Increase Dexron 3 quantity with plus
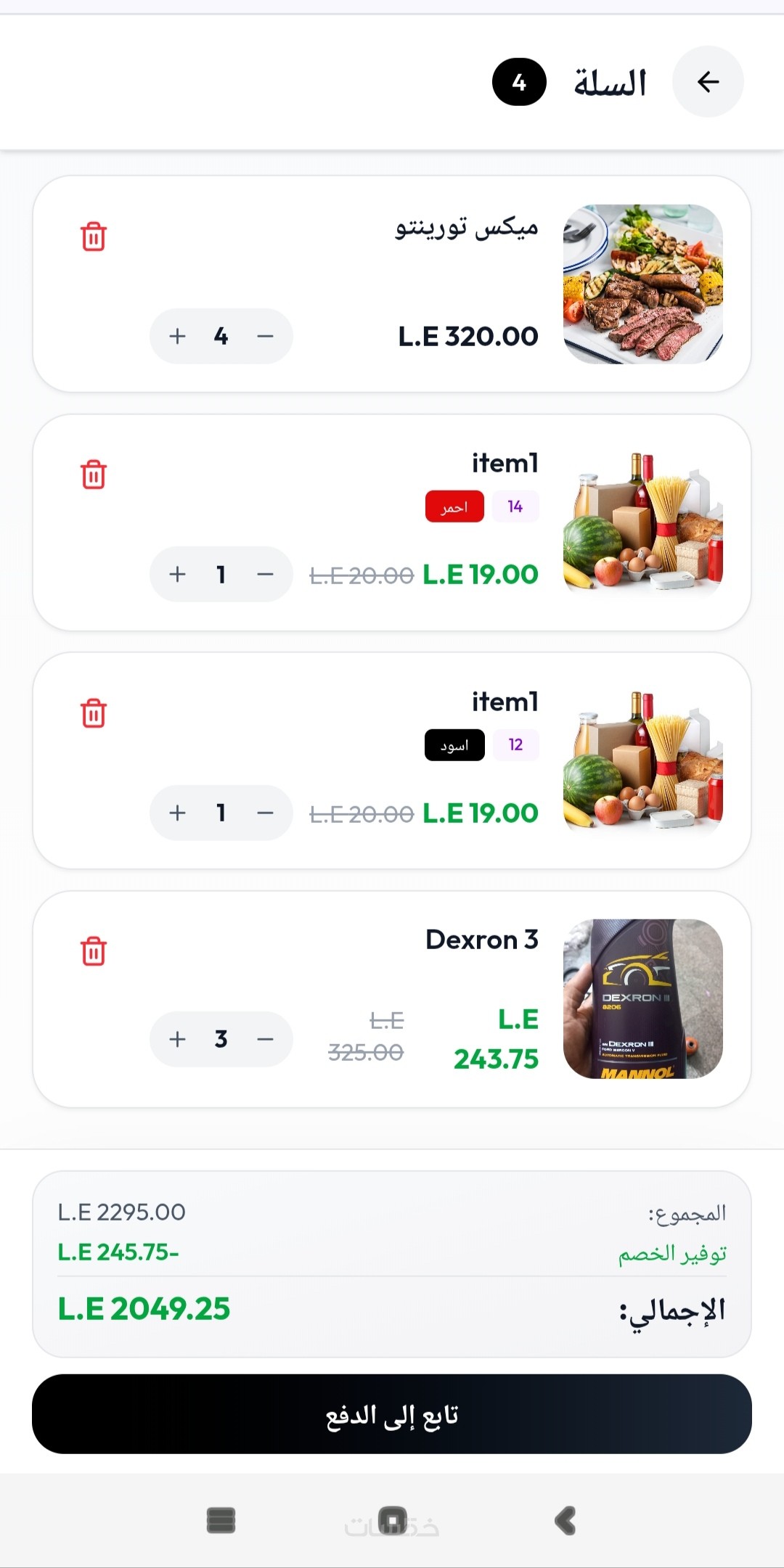Viewport: 784px width, 1568px height. pyautogui.click(x=178, y=1039)
